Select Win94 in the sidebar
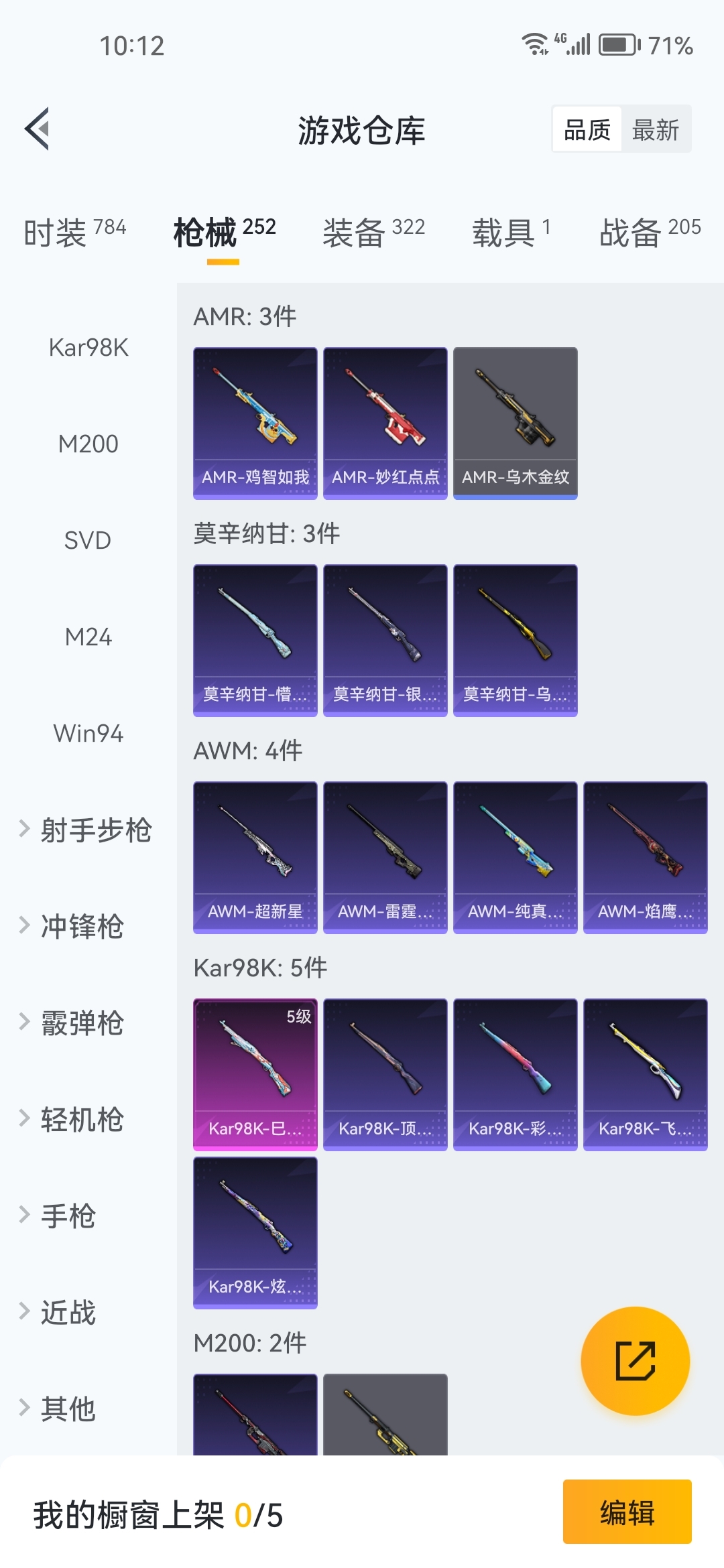Screen dimensions: 724x1568 (88, 733)
